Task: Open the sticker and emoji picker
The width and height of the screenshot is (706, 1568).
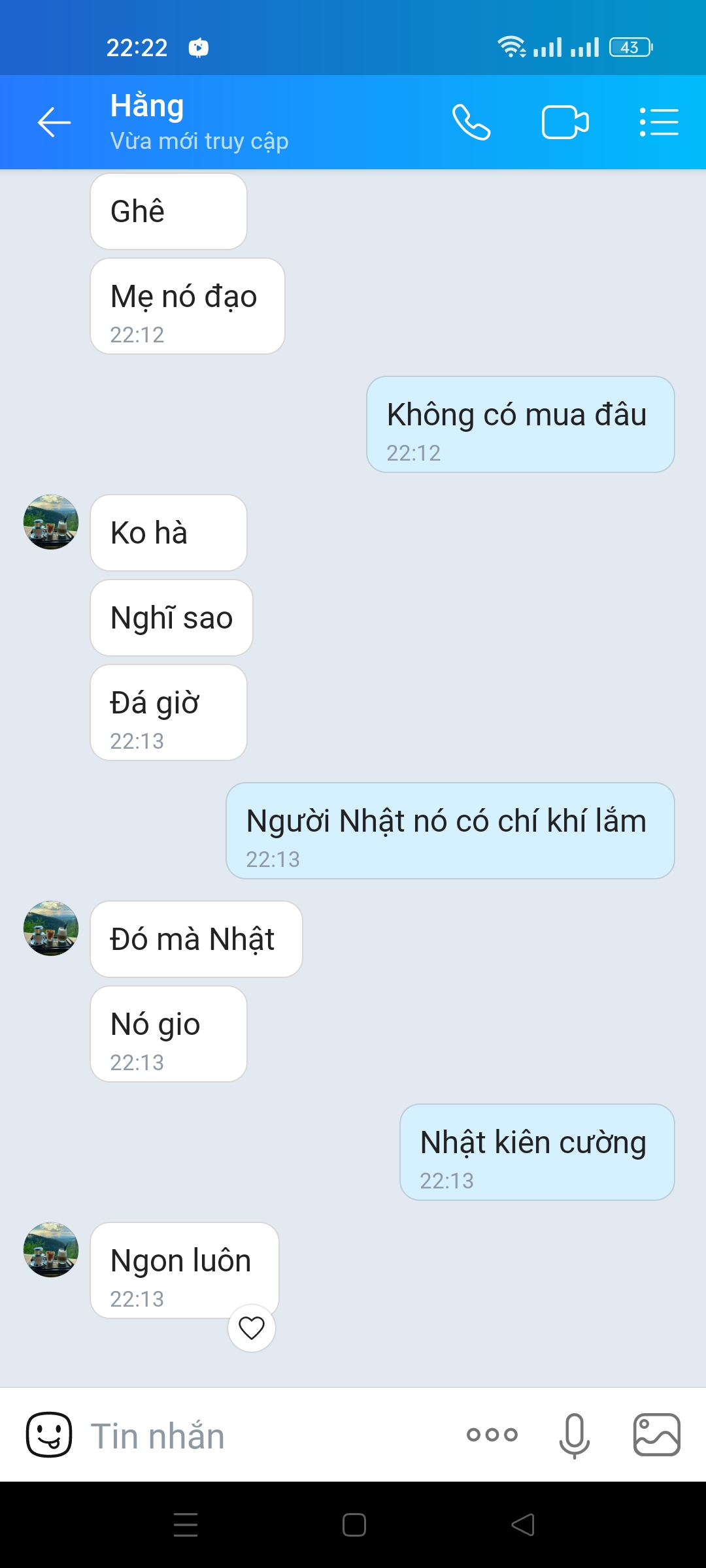Action: click(49, 1435)
